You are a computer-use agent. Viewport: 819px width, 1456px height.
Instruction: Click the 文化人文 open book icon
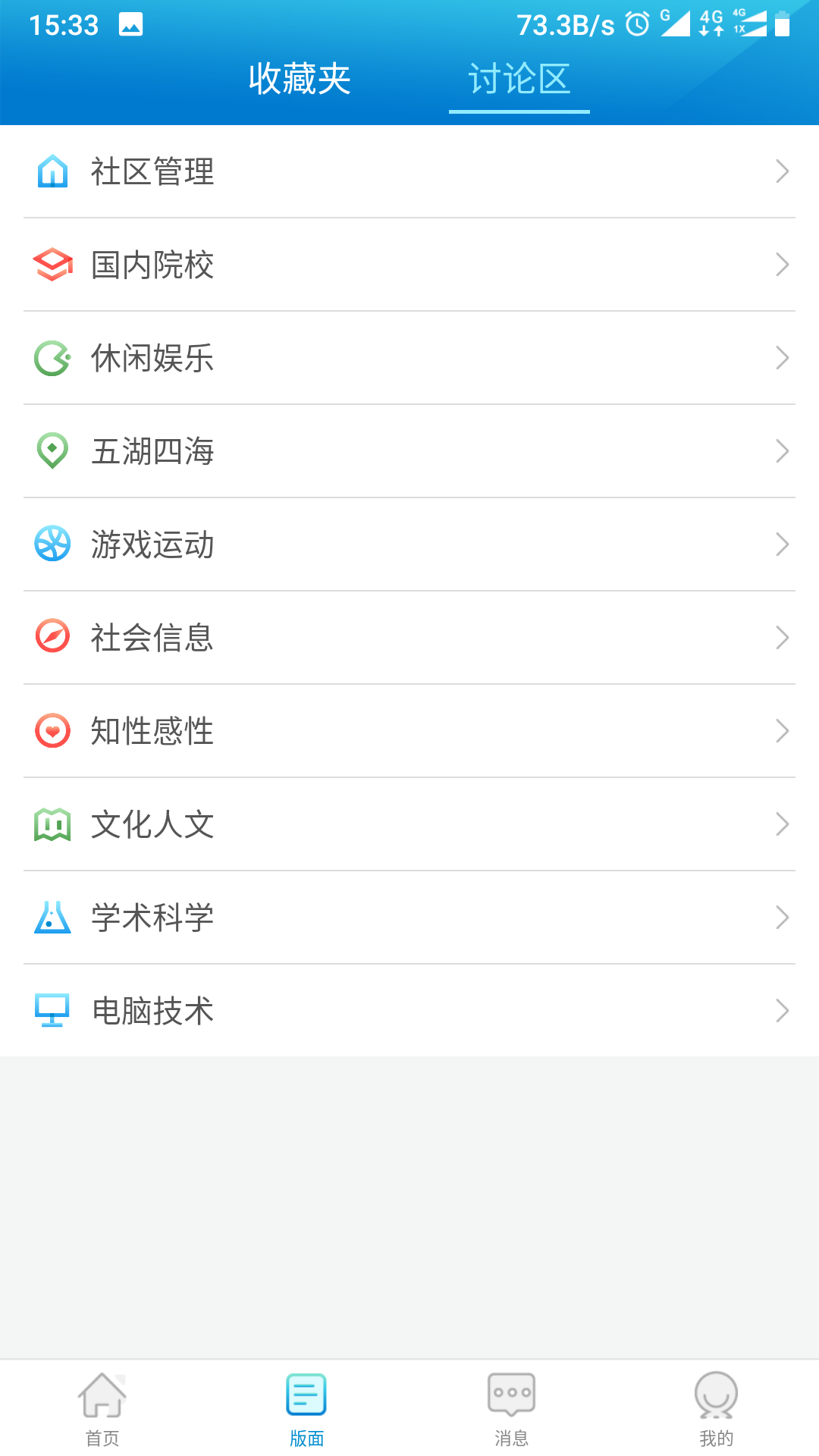(51, 824)
